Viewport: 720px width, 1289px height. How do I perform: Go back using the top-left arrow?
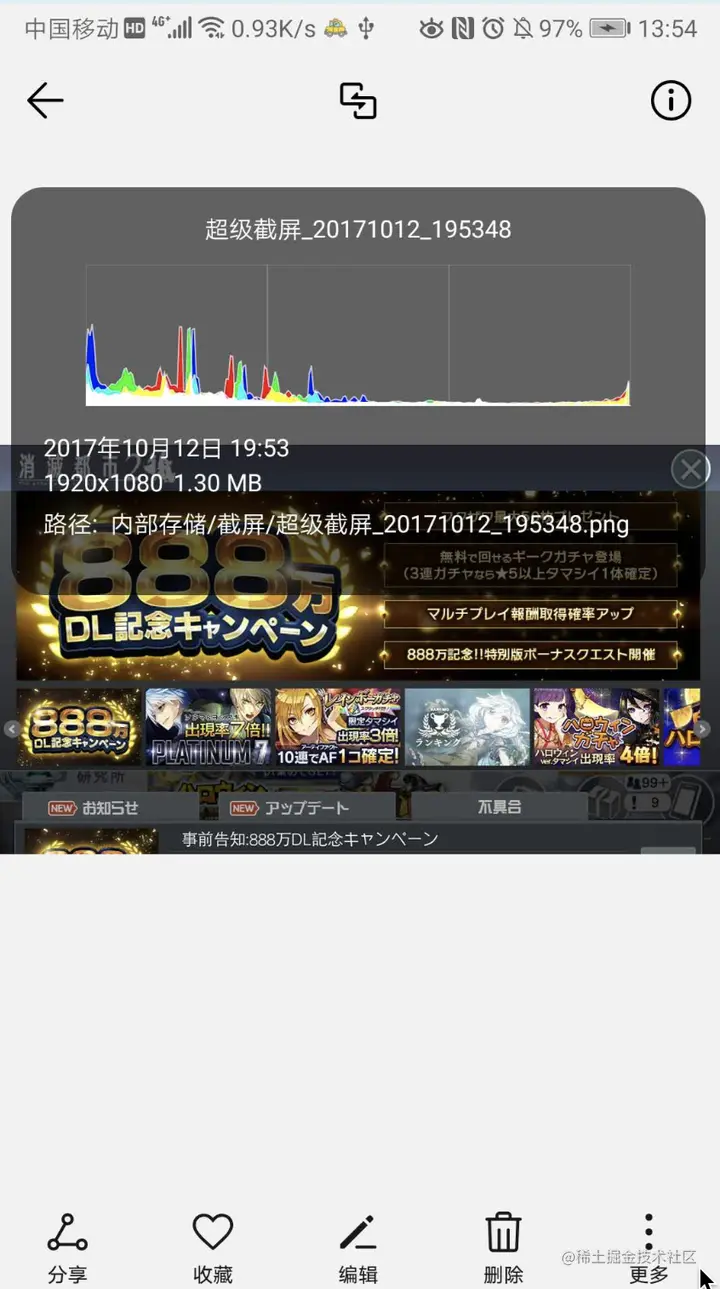point(45,101)
